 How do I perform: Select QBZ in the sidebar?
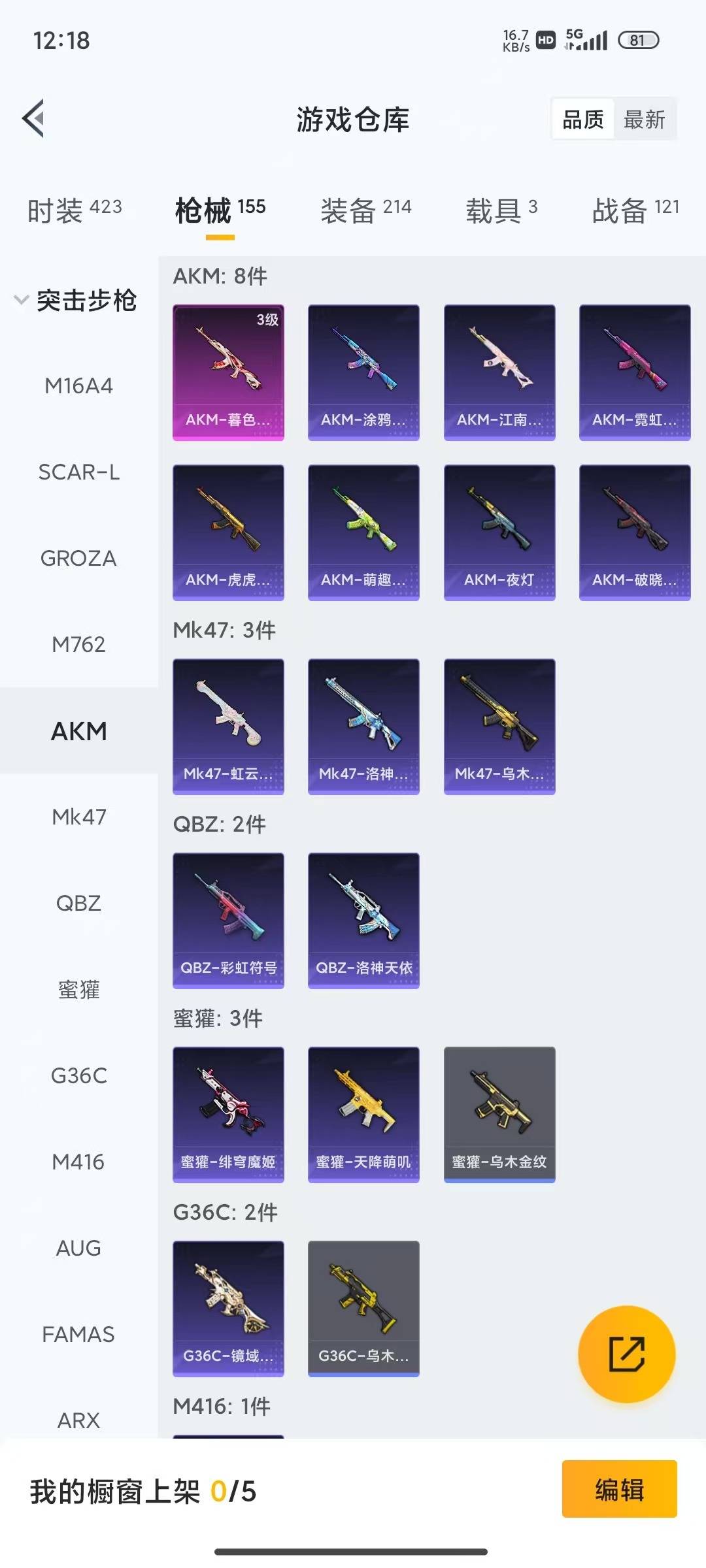click(78, 904)
